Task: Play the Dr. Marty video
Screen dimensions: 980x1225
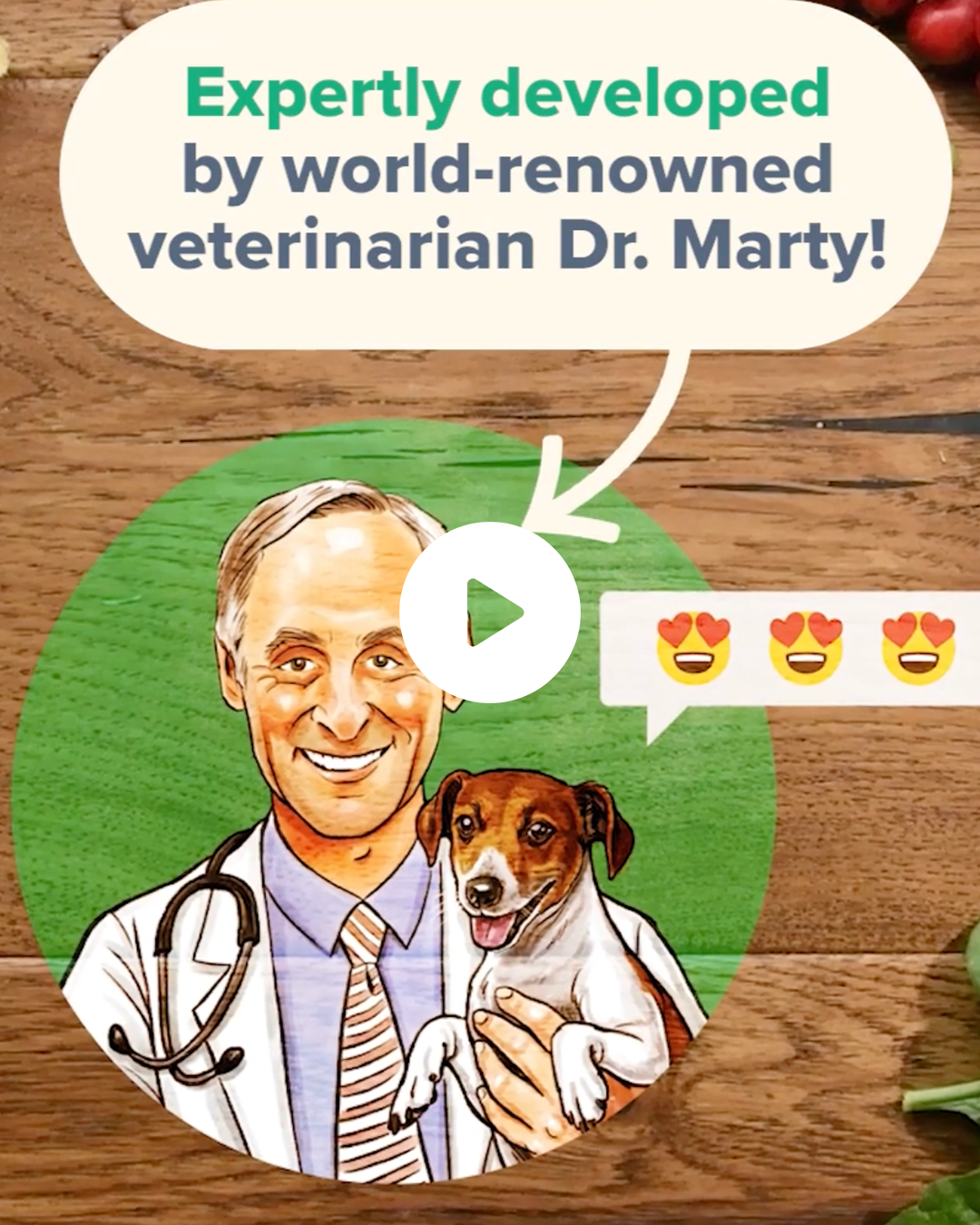Action: point(490,612)
